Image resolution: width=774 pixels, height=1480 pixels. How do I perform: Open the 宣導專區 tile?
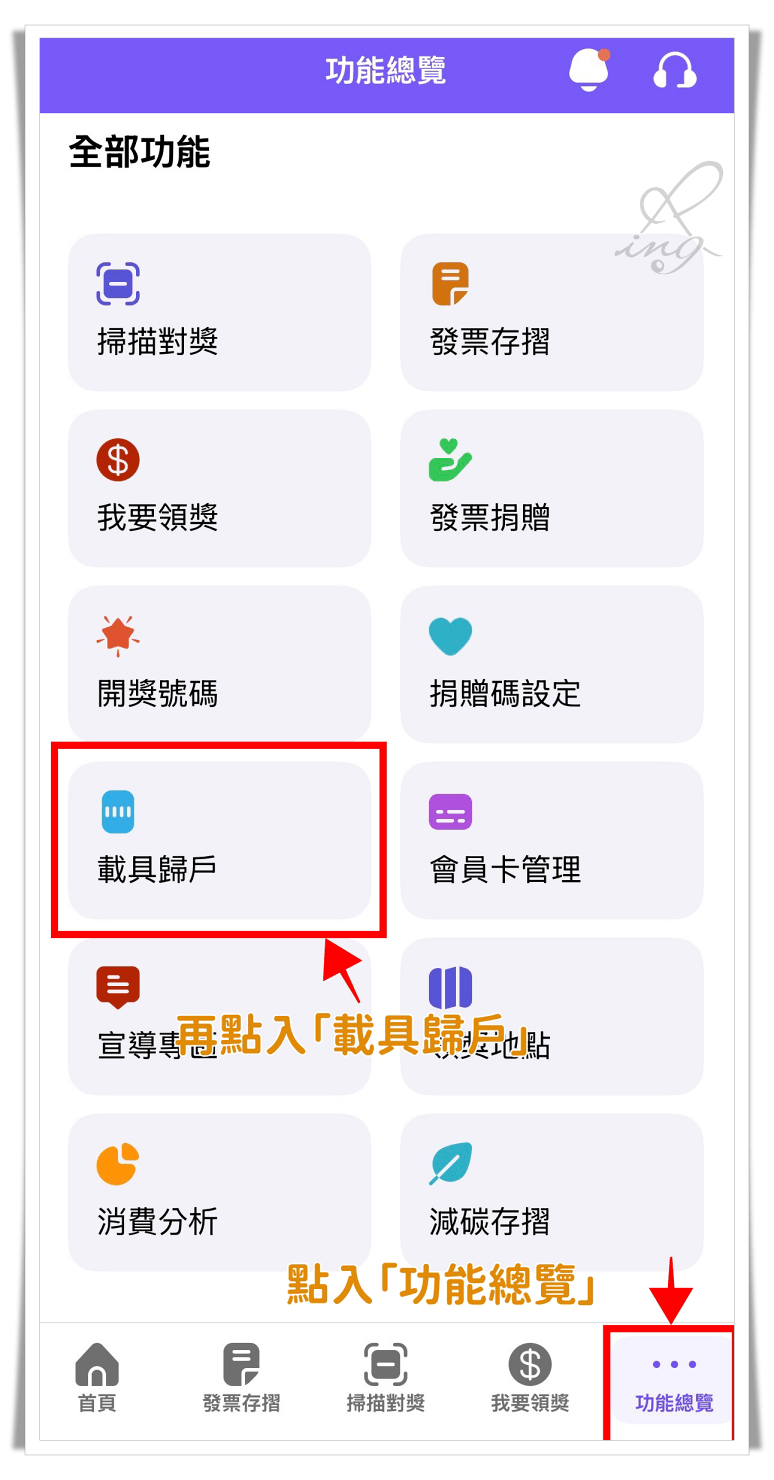[219, 1016]
